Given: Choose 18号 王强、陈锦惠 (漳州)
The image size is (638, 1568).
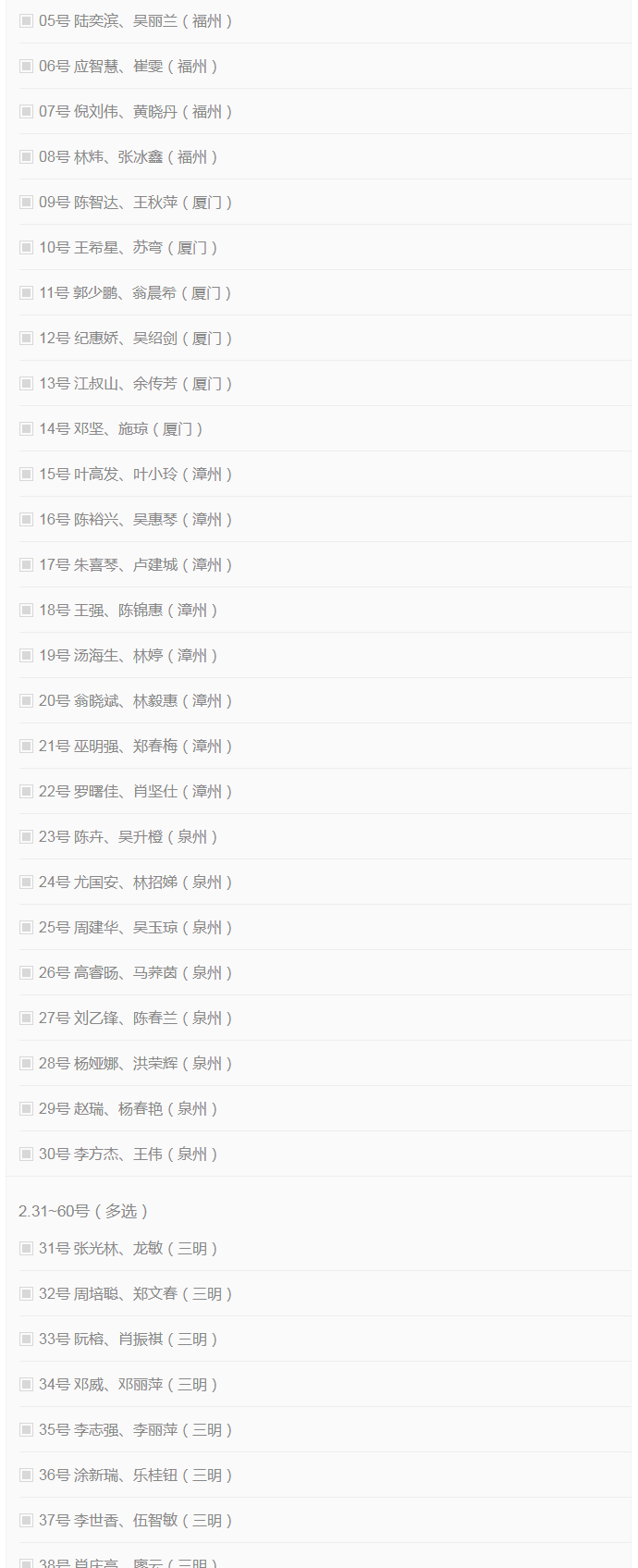Looking at the screenshot, I should (x=27, y=610).
